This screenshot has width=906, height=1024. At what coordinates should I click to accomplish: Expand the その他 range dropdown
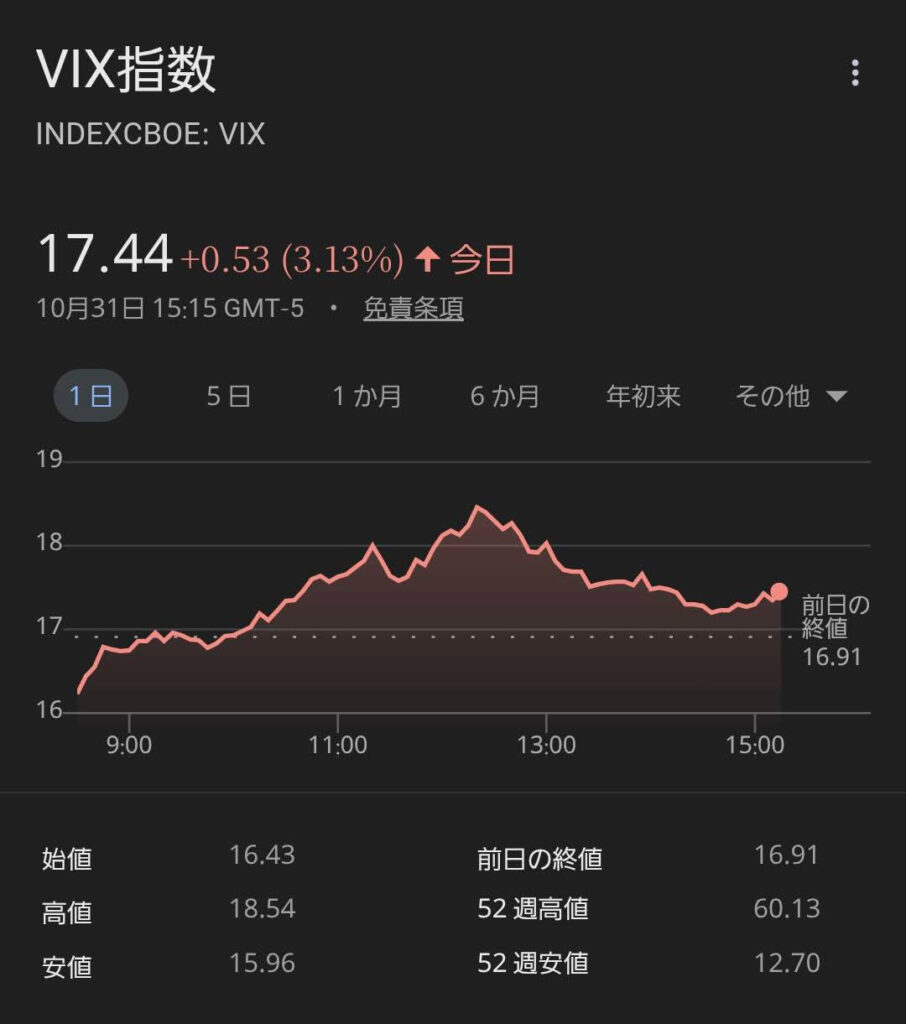pos(791,396)
